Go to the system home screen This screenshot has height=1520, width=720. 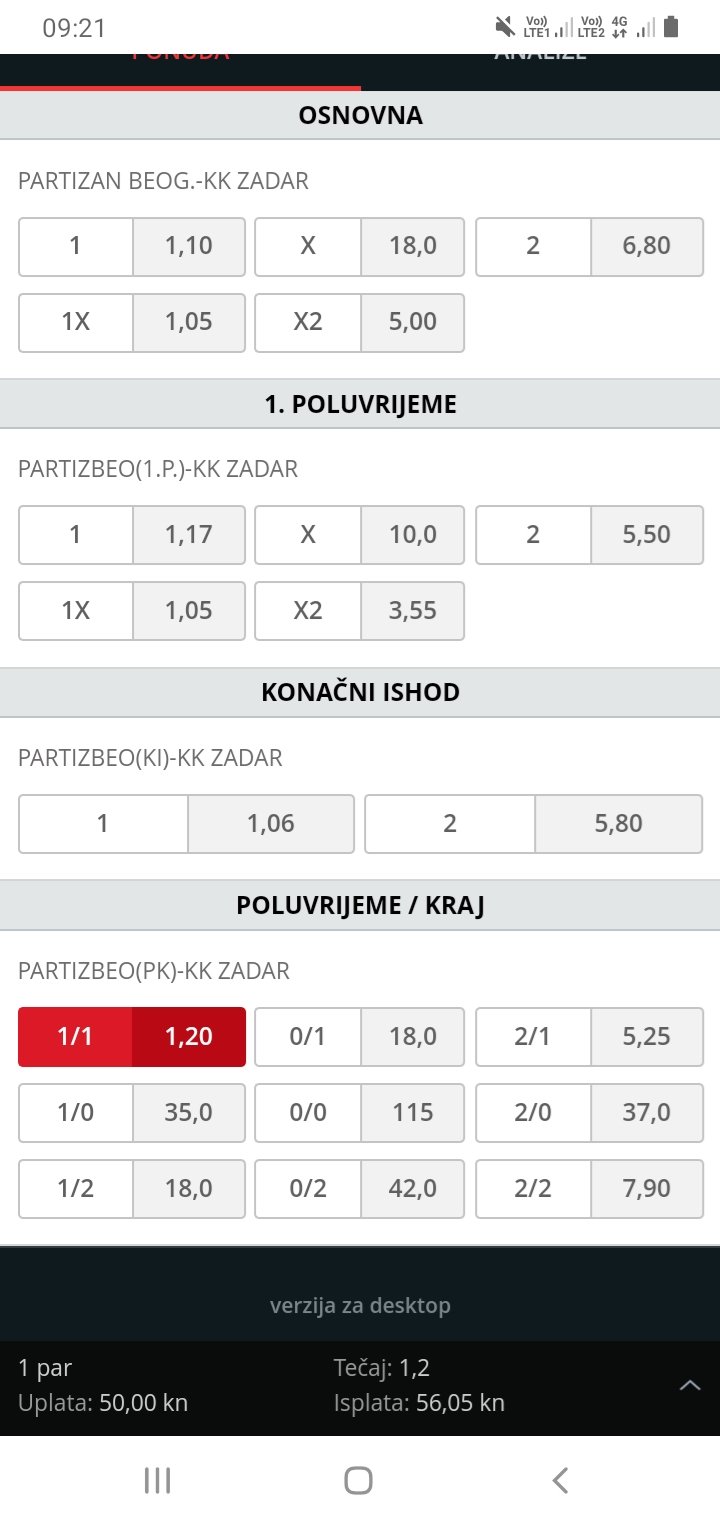point(358,1480)
